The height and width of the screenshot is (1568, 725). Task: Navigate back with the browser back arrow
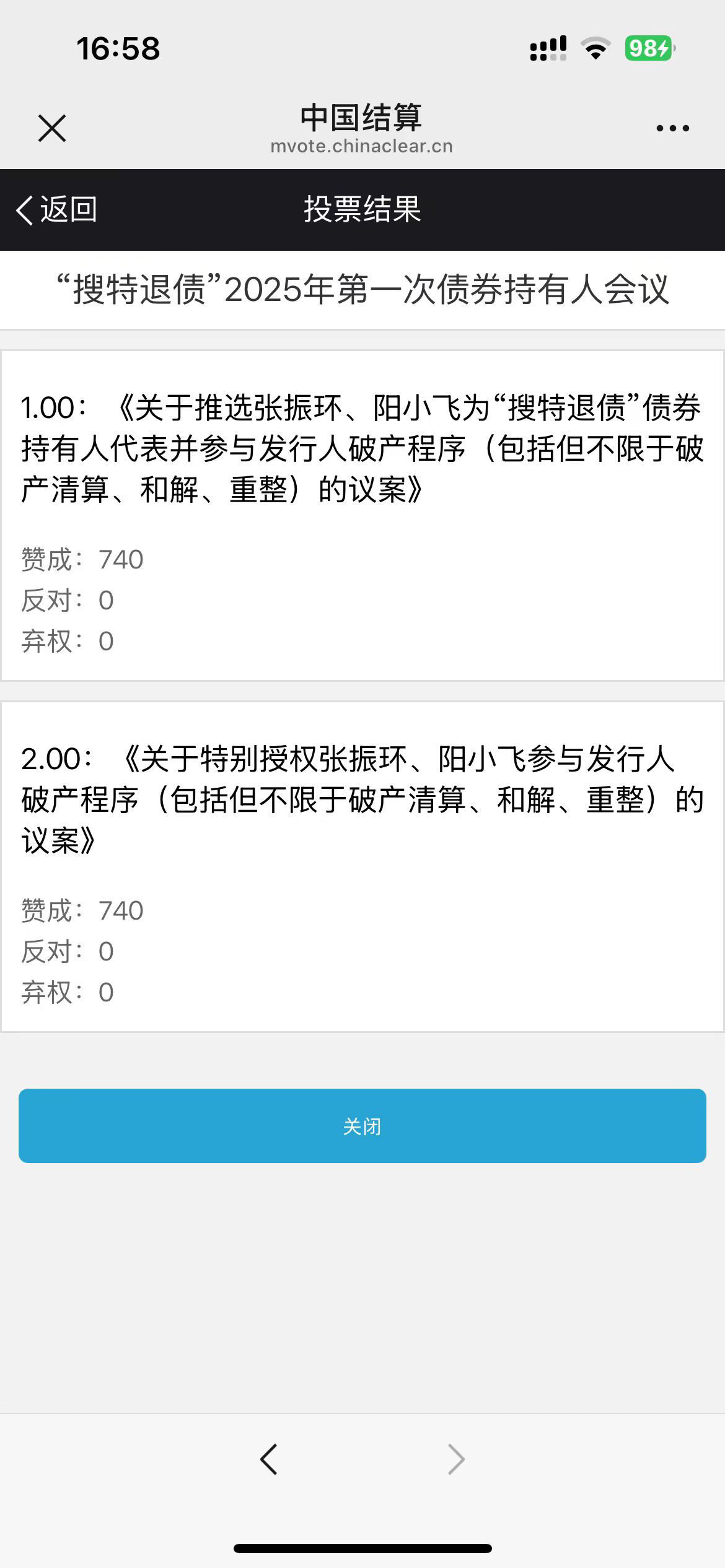[x=269, y=1459]
